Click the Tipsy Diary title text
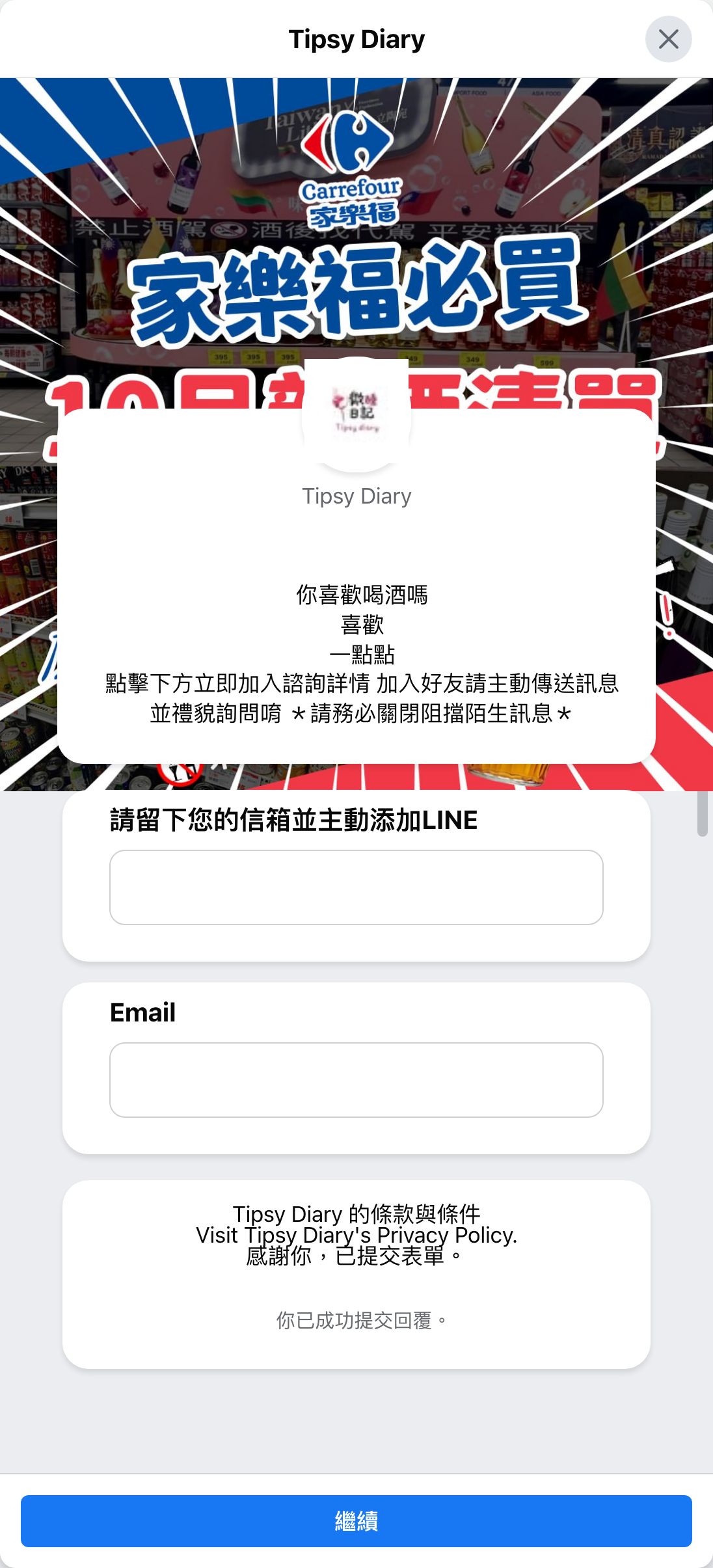The image size is (713, 1568). (356, 39)
